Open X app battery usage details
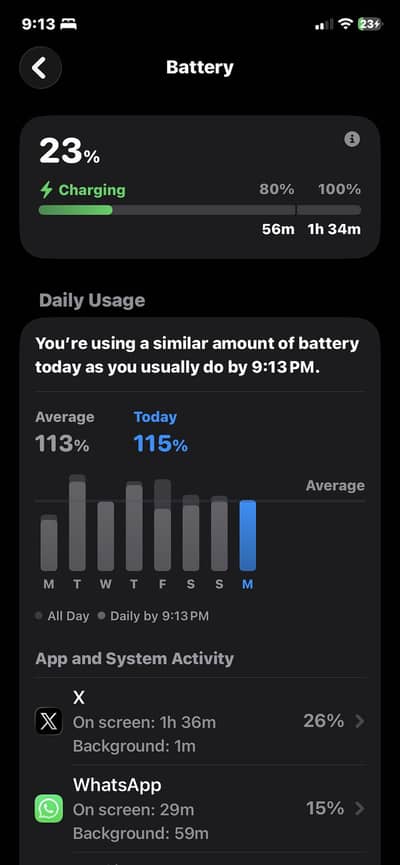 tap(200, 721)
